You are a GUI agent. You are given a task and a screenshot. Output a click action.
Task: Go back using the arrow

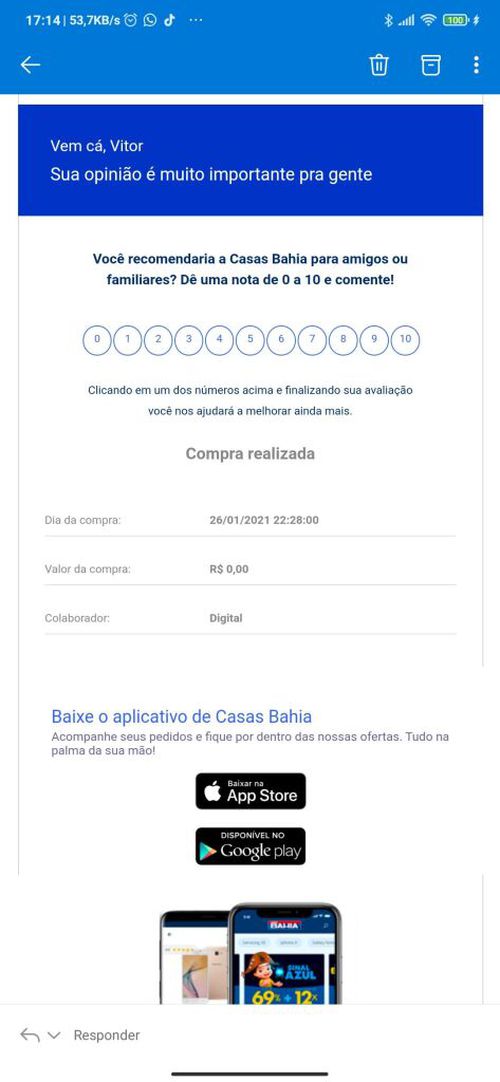pyautogui.click(x=30, y=65)
